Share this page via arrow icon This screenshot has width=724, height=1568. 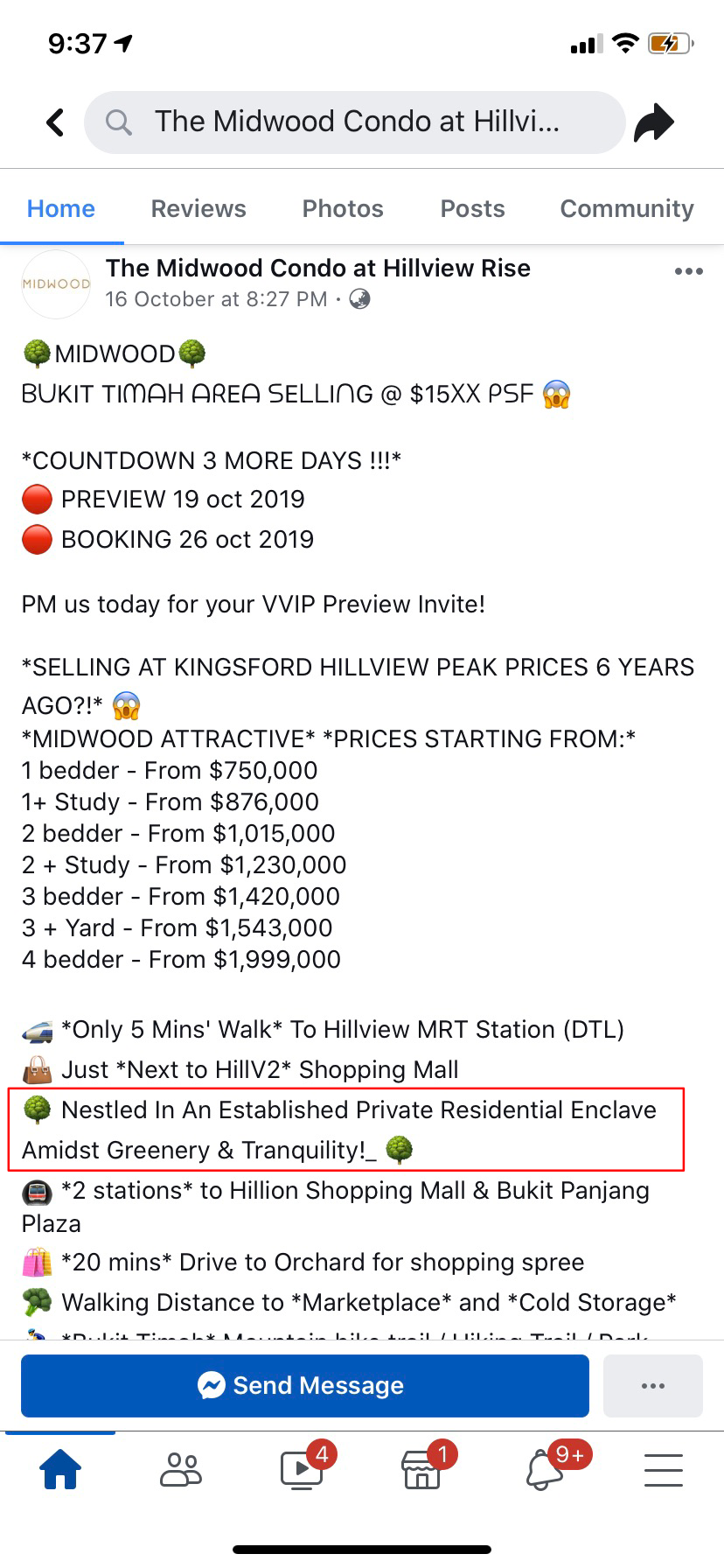pos(654,122)
